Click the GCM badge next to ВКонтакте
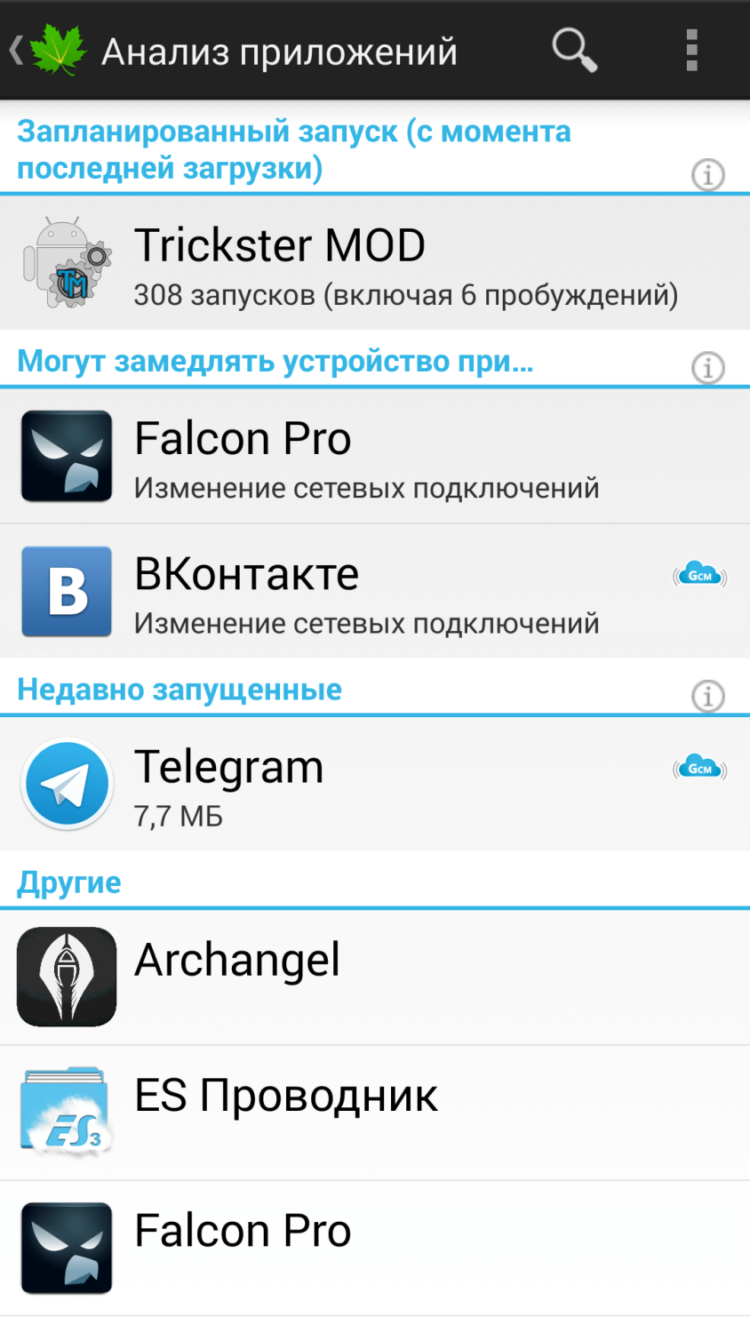750x1333 pixels. (699, 575)
